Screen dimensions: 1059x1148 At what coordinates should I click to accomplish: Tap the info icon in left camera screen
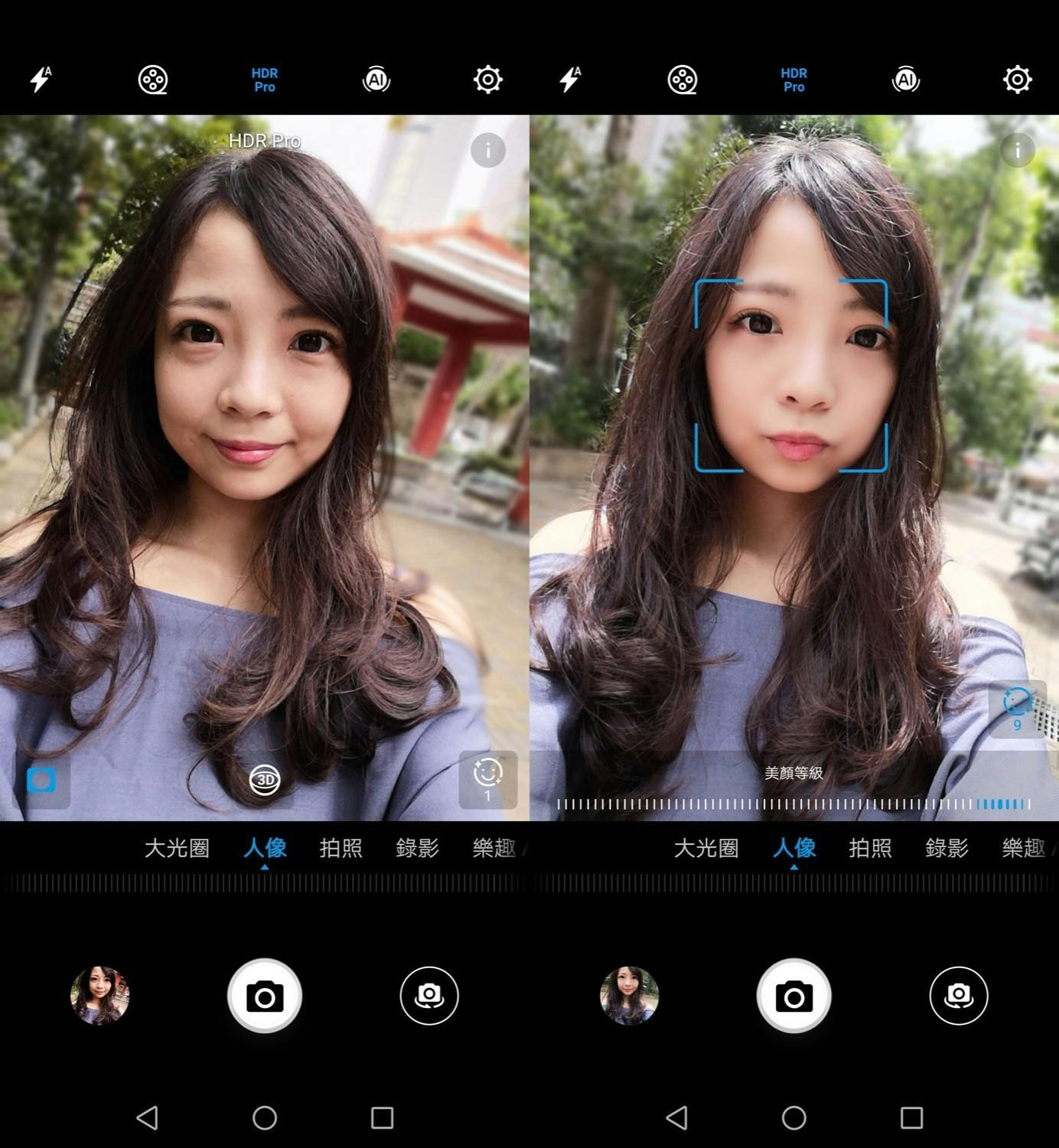pyautogui.click(x=487, y=150)
